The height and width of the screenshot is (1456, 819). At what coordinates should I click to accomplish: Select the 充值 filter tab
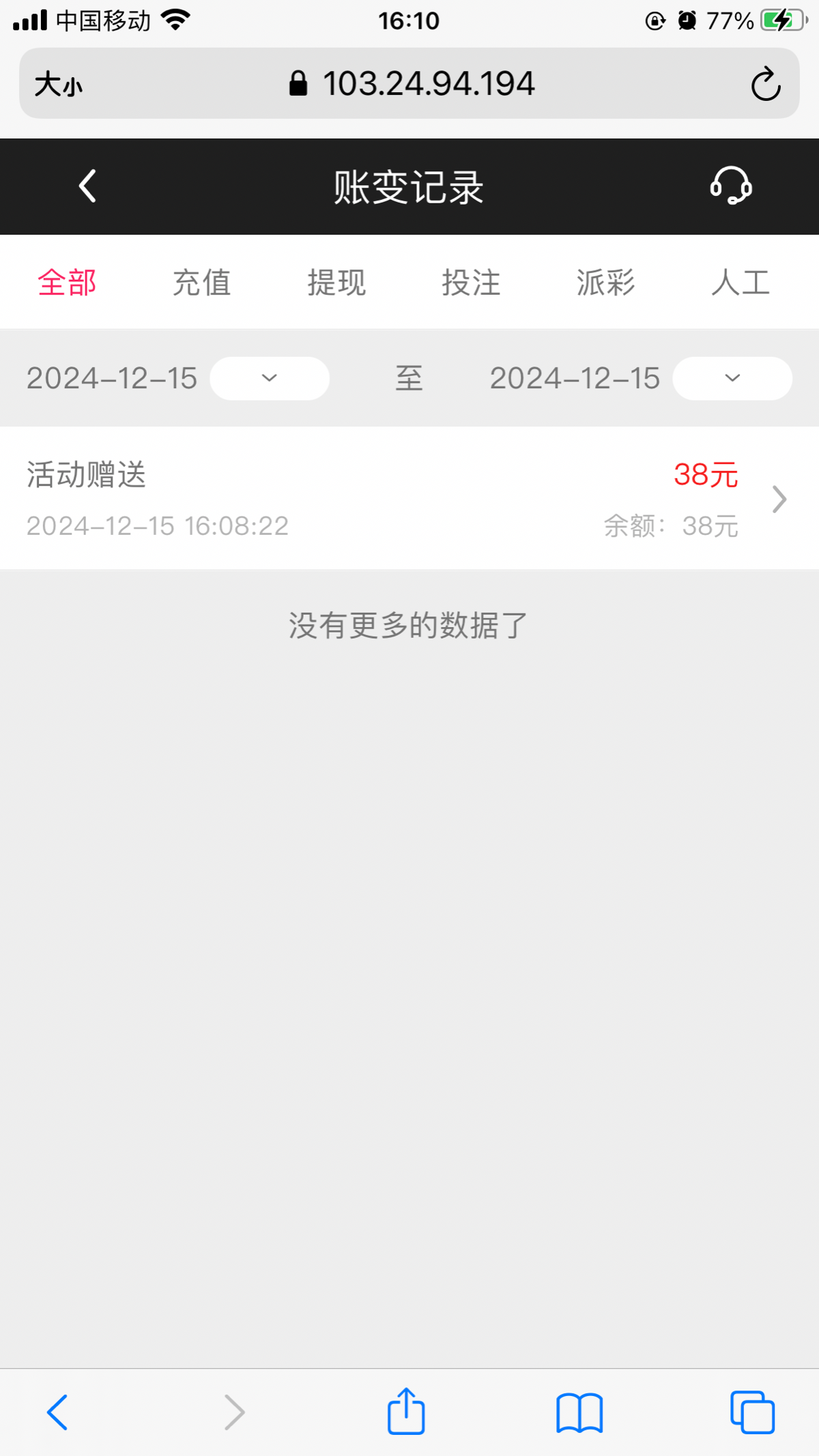point(203,283)
